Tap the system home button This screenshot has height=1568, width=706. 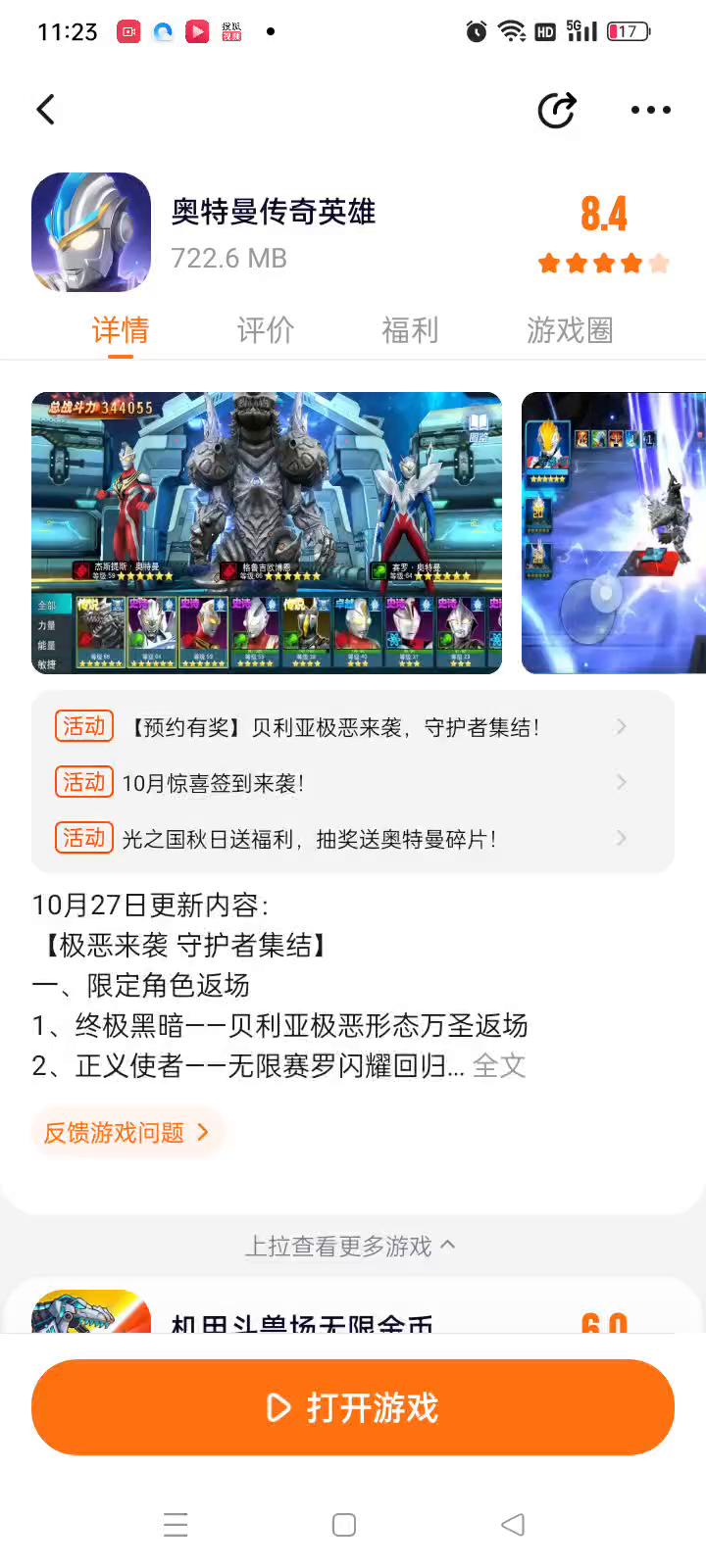[344, 1525]
